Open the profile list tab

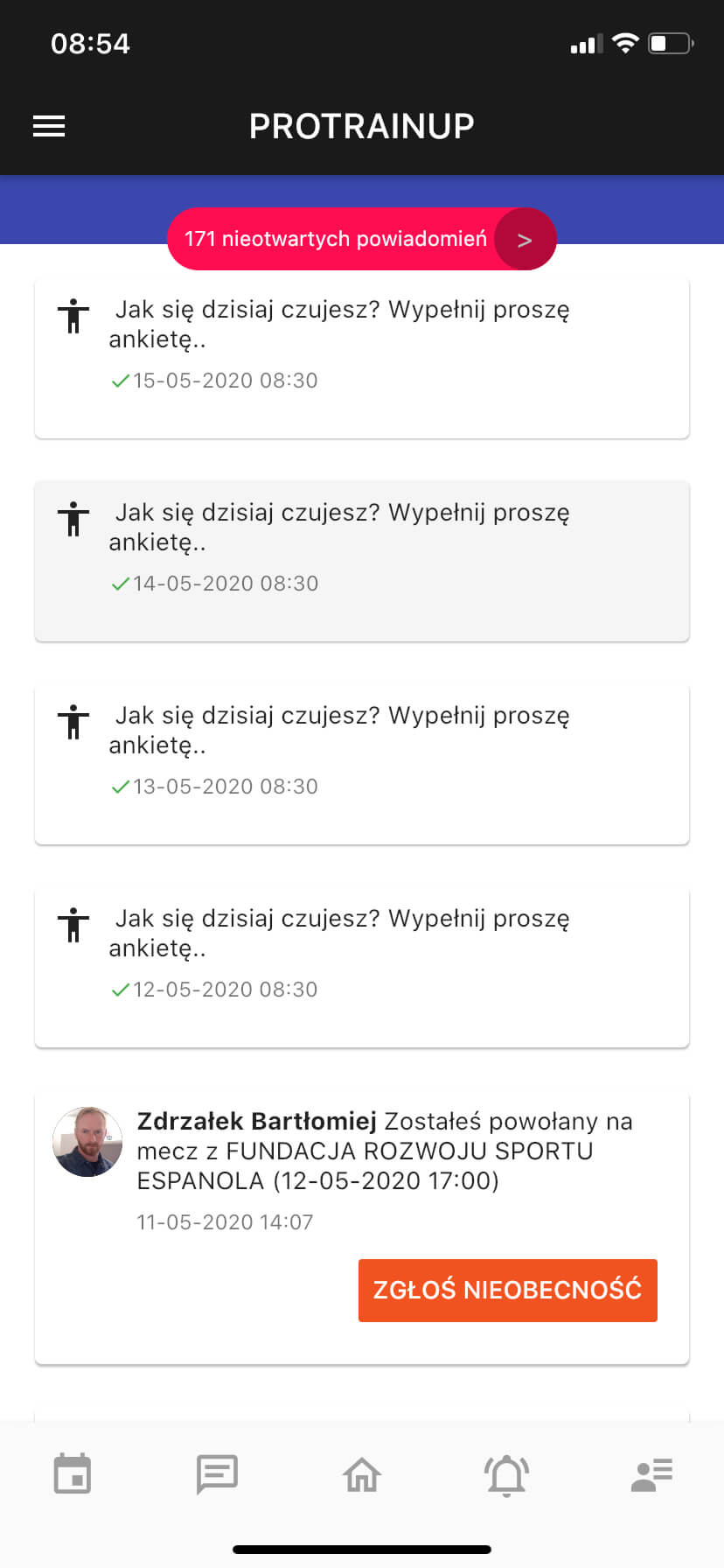[651, 1474]
